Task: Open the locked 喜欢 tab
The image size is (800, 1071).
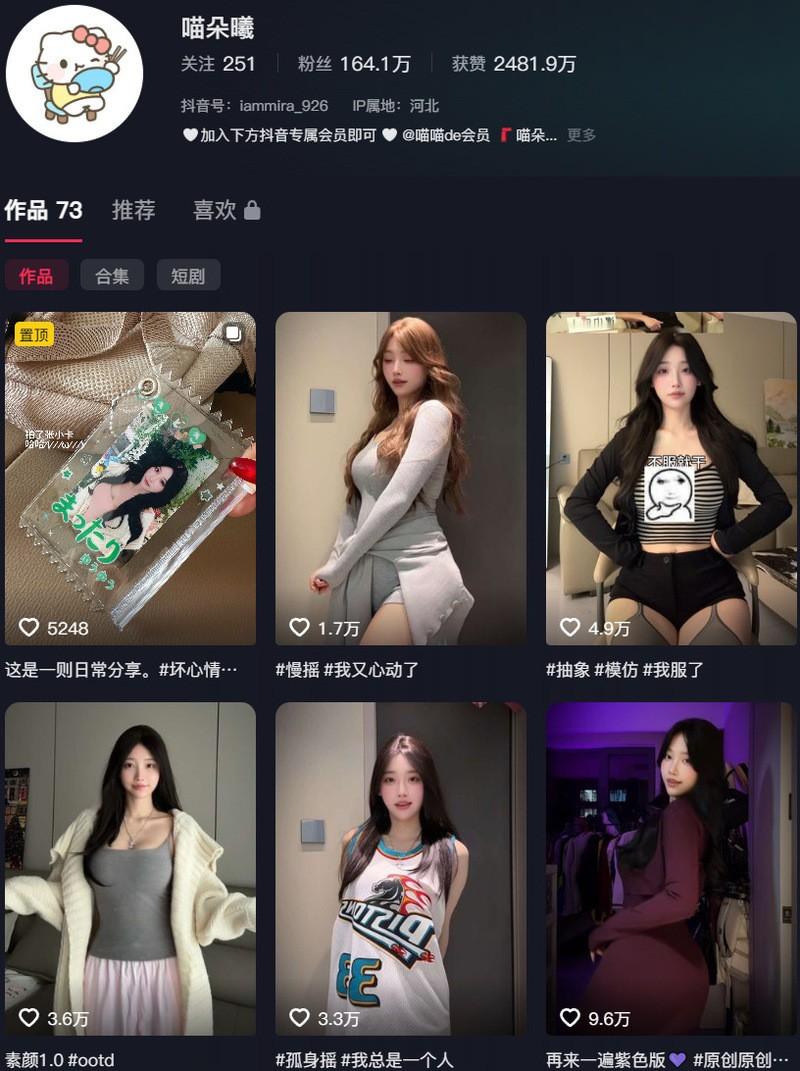Action: click(x=212, y=211)
